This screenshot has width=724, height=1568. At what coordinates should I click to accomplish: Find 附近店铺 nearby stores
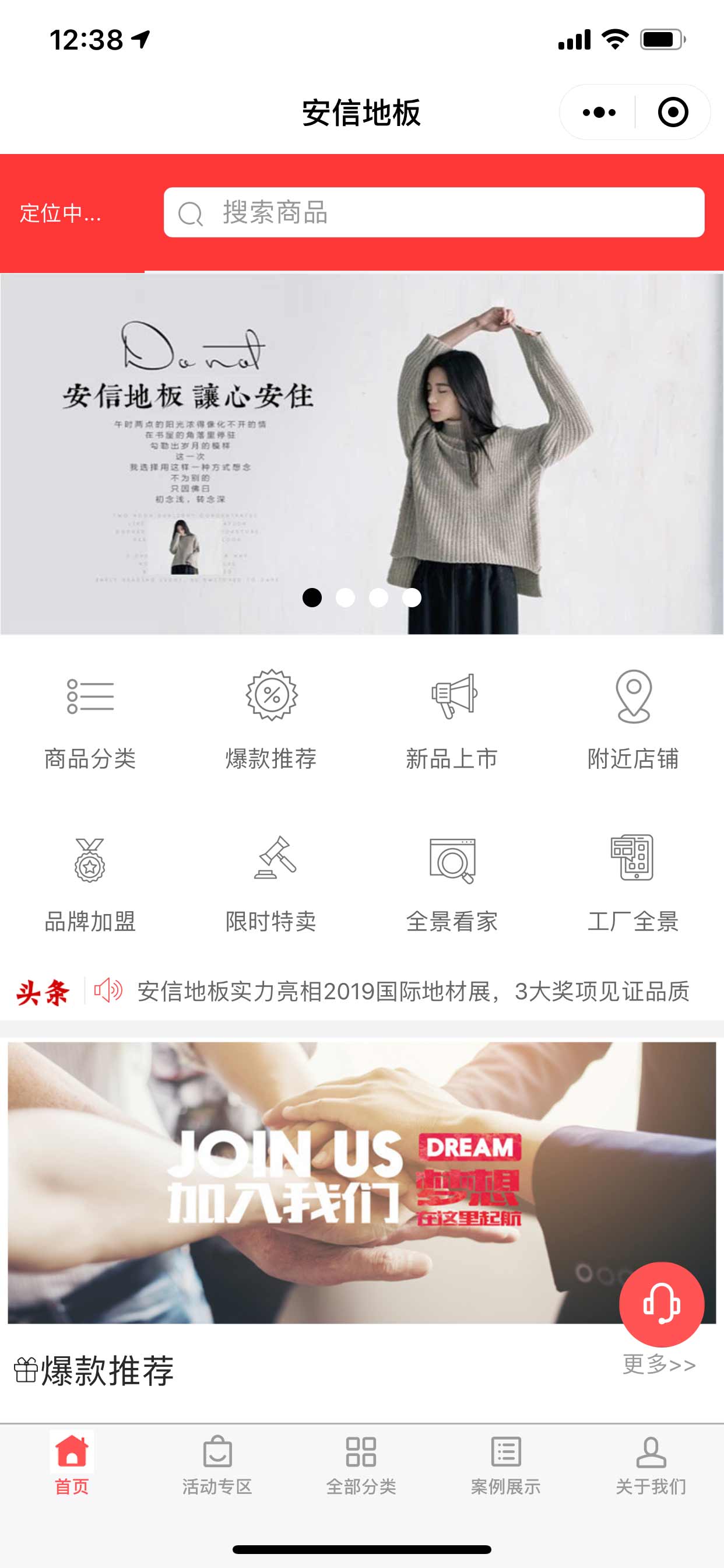[632, 719]
